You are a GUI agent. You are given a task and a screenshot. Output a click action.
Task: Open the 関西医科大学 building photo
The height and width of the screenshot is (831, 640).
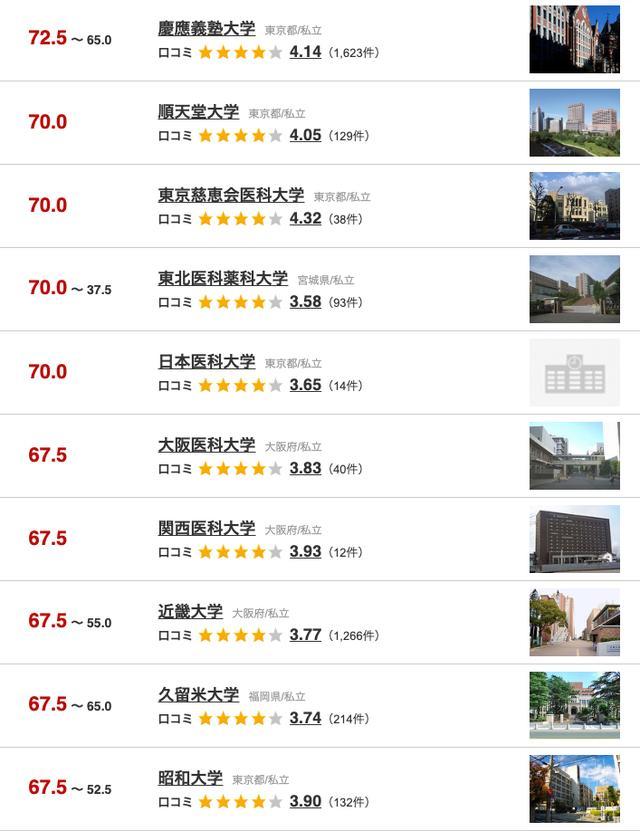pos(574,538)
